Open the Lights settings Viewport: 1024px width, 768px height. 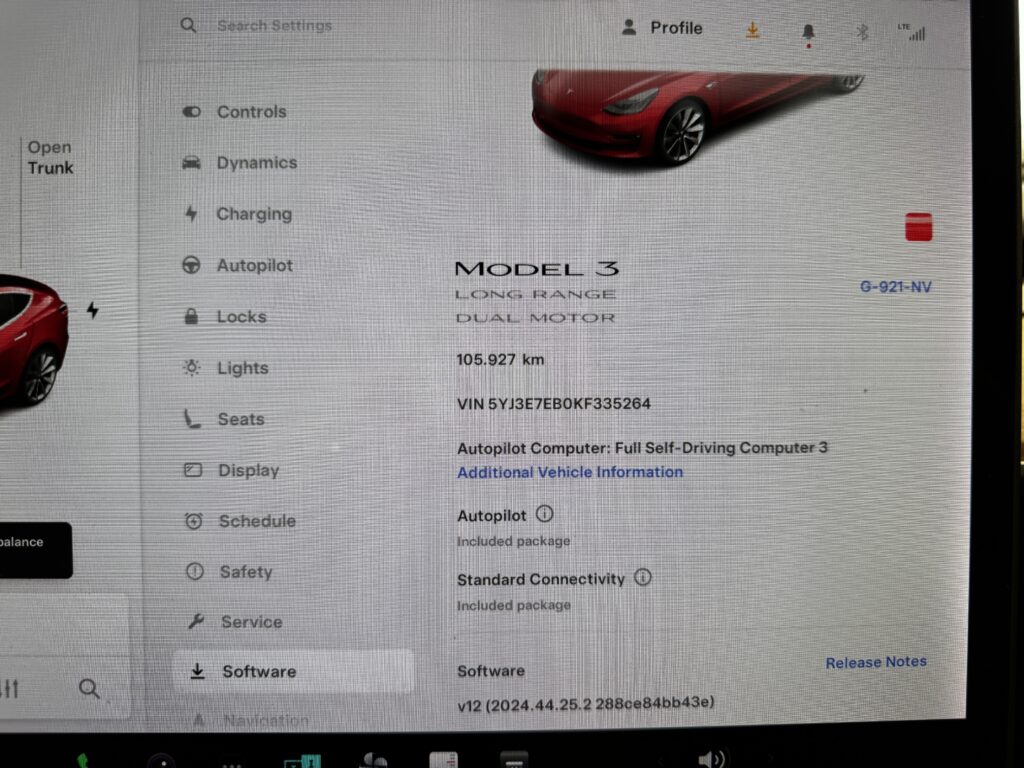coord(242,368)
